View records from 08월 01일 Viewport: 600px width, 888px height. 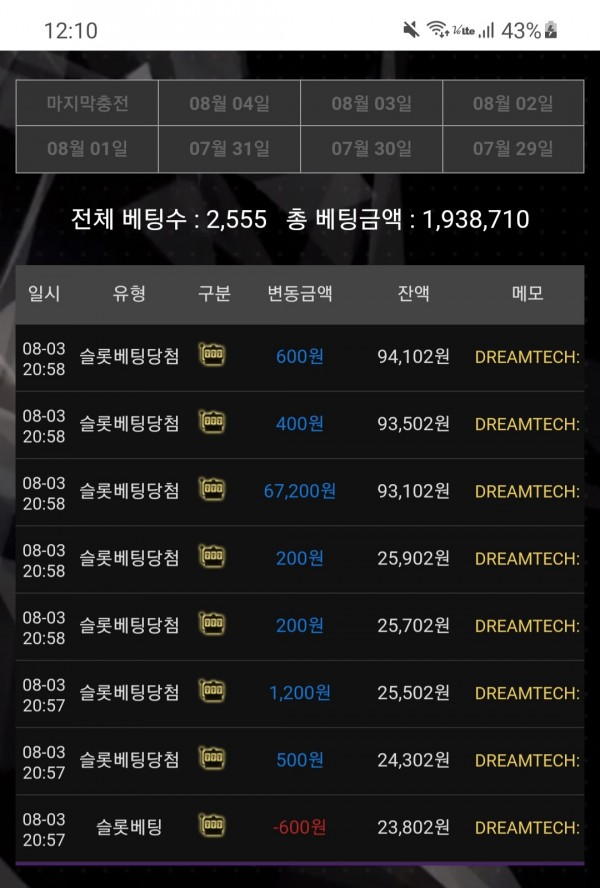pos(87,149)
